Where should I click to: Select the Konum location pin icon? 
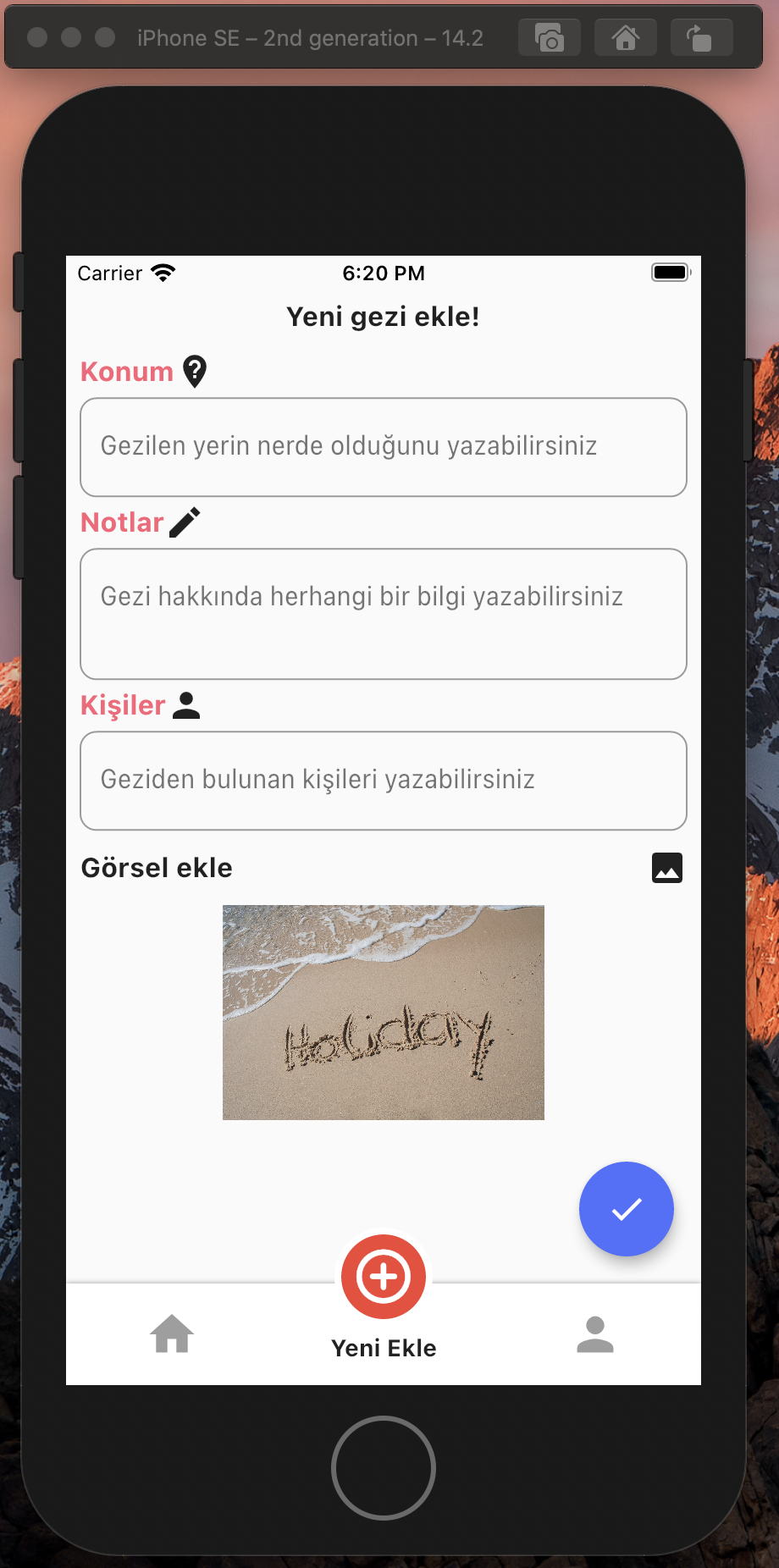pos(193,371)
